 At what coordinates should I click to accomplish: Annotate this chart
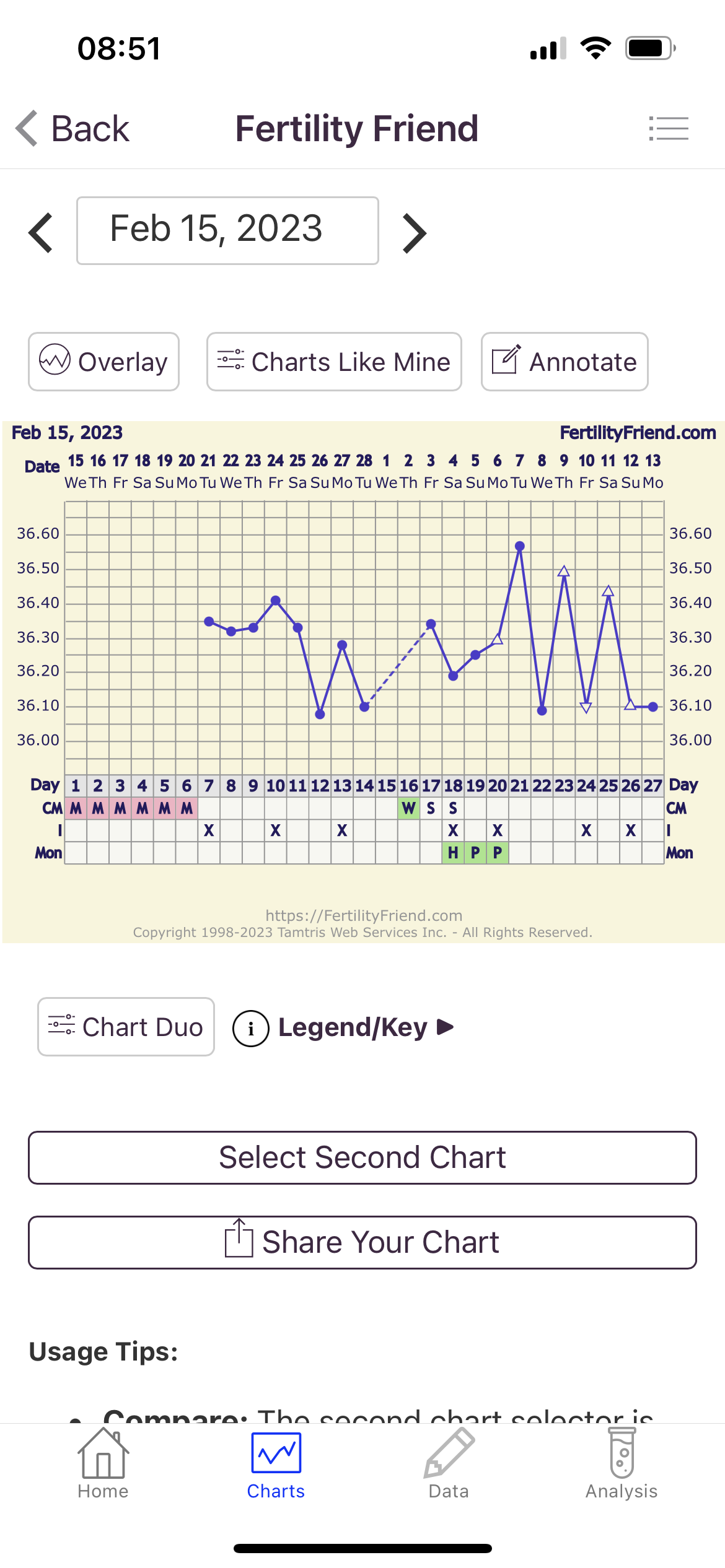click(x=565, y=362)
